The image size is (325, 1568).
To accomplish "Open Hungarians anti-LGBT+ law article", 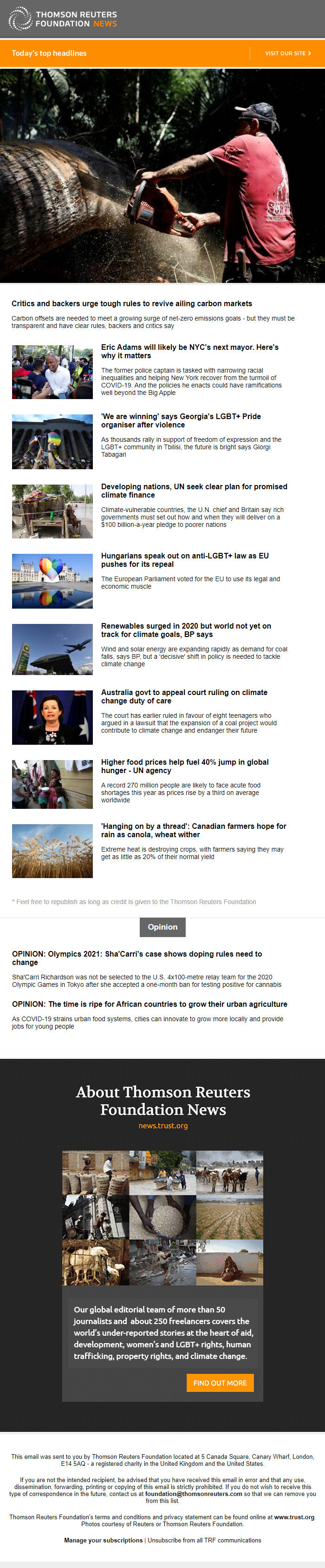I will point(184,560).
